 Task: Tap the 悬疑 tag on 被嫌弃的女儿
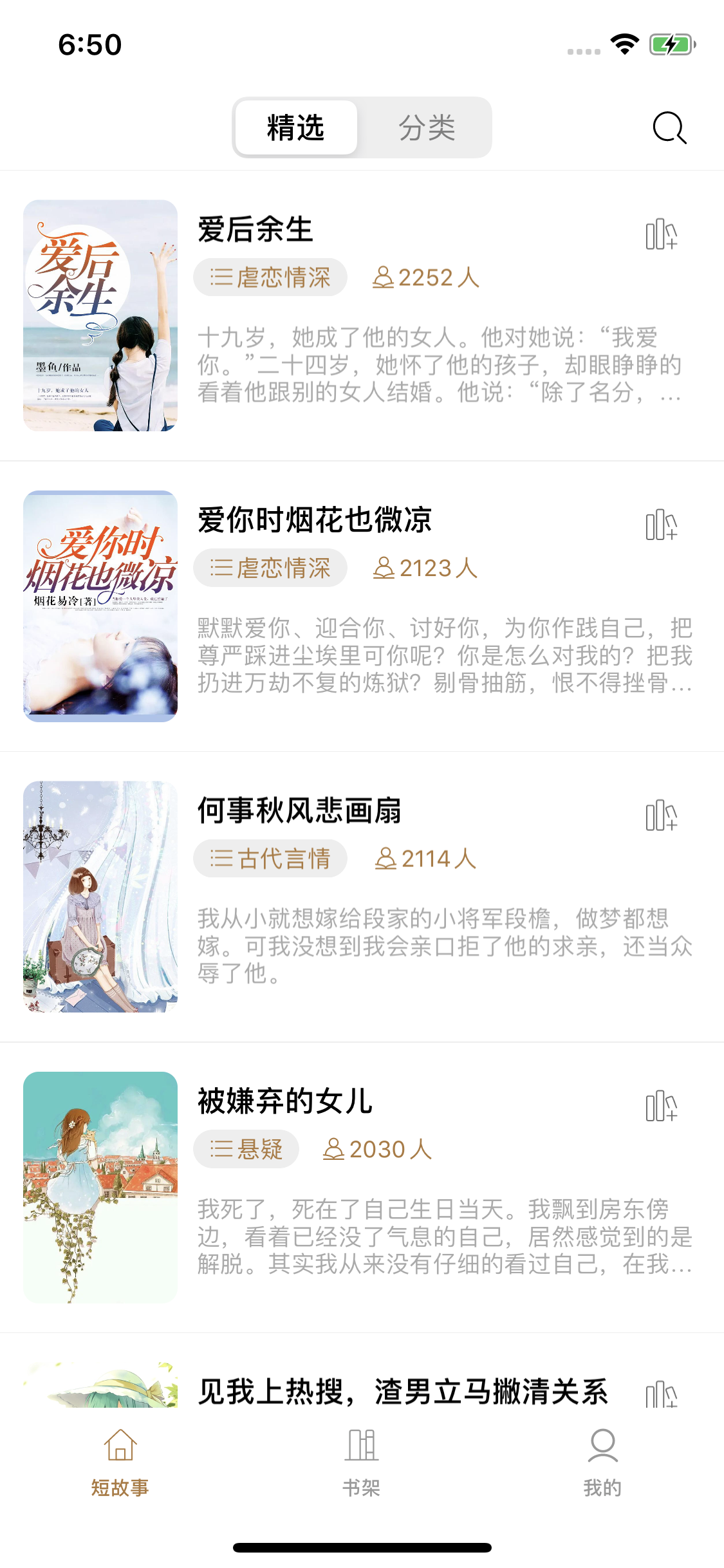tap(246, 1149)
